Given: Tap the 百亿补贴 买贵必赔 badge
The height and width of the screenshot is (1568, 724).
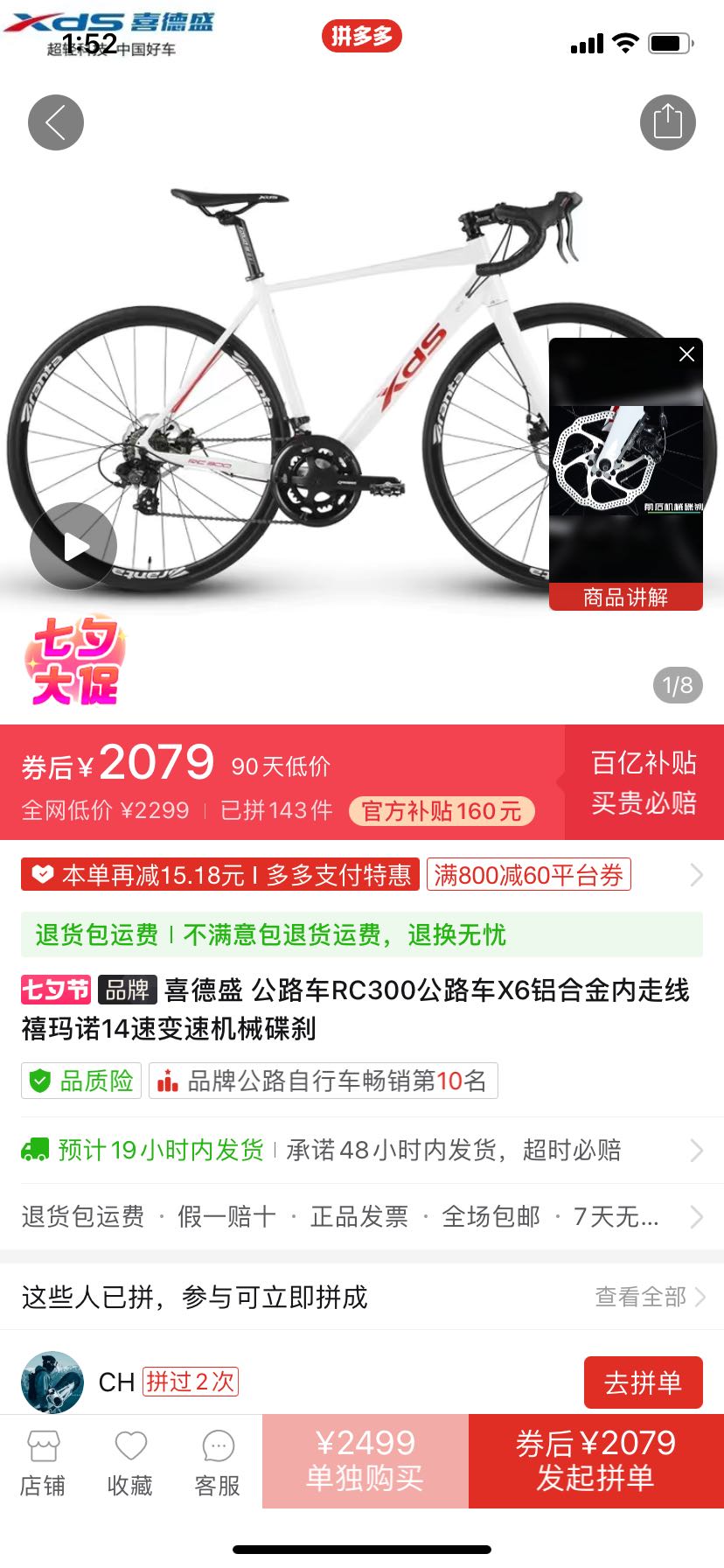Looking at the screenshot, I should [x=644, y=781].
